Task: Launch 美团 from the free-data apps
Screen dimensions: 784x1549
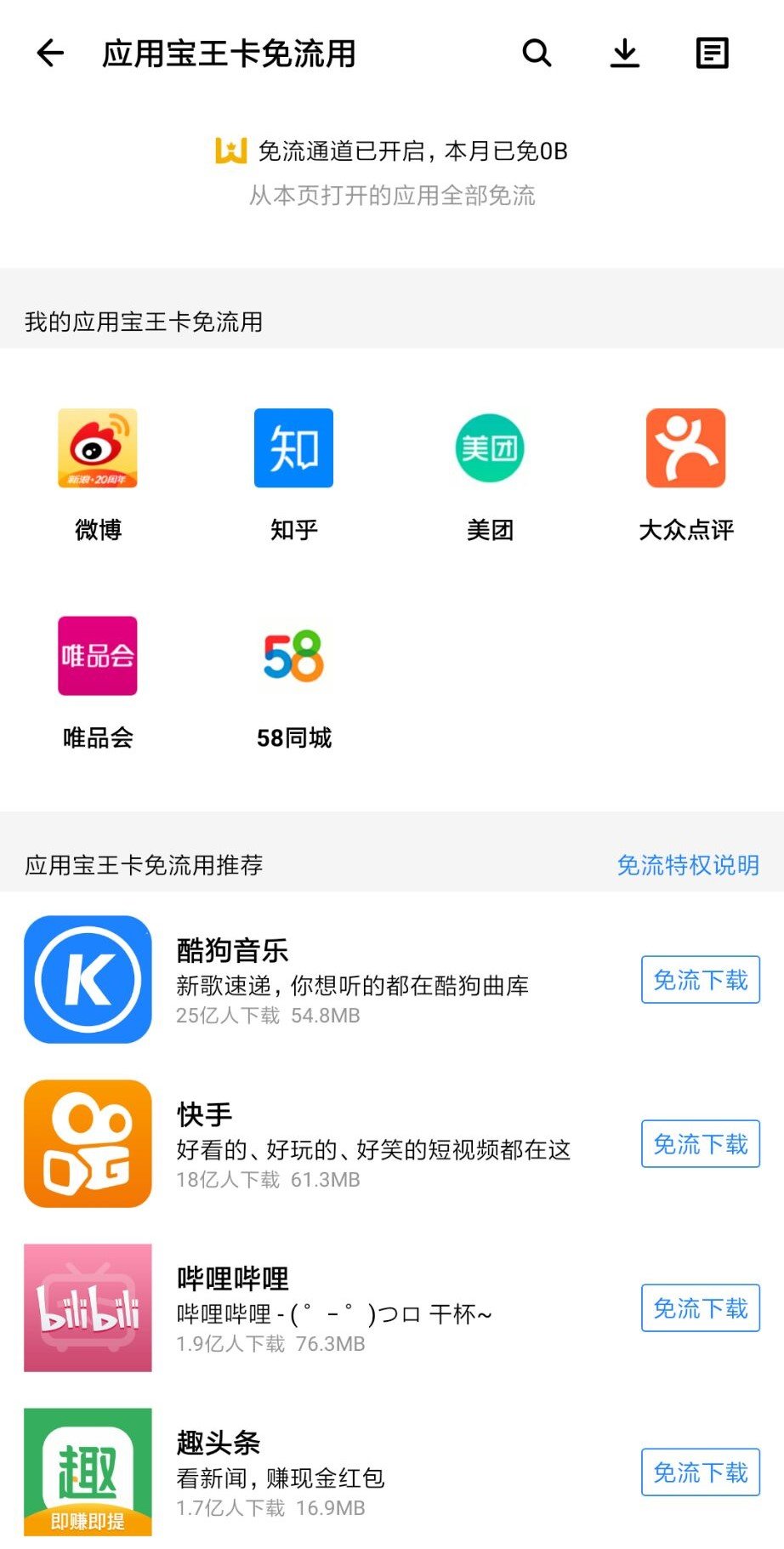Action: coord(490,449)
